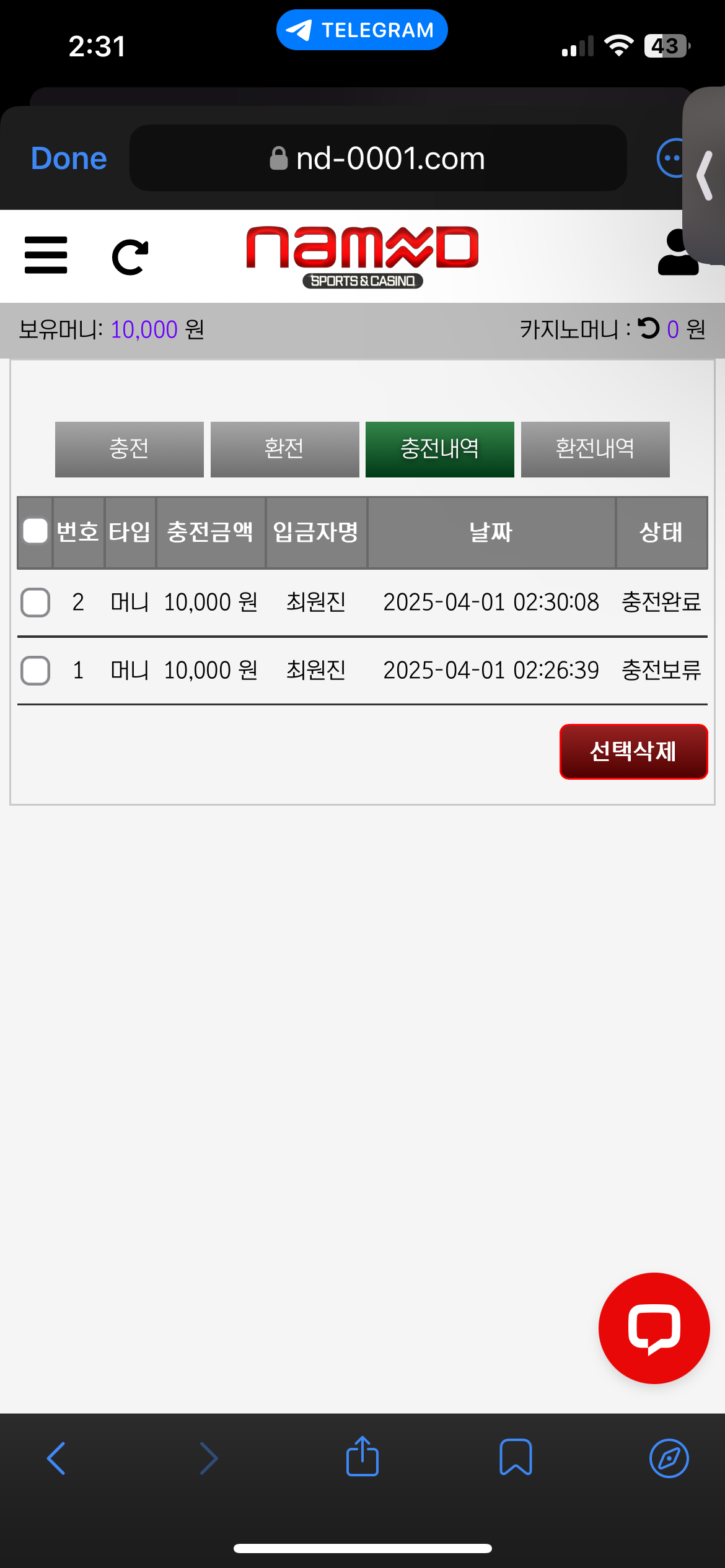
Task: Open the hamburger menu
Action: 46,255
